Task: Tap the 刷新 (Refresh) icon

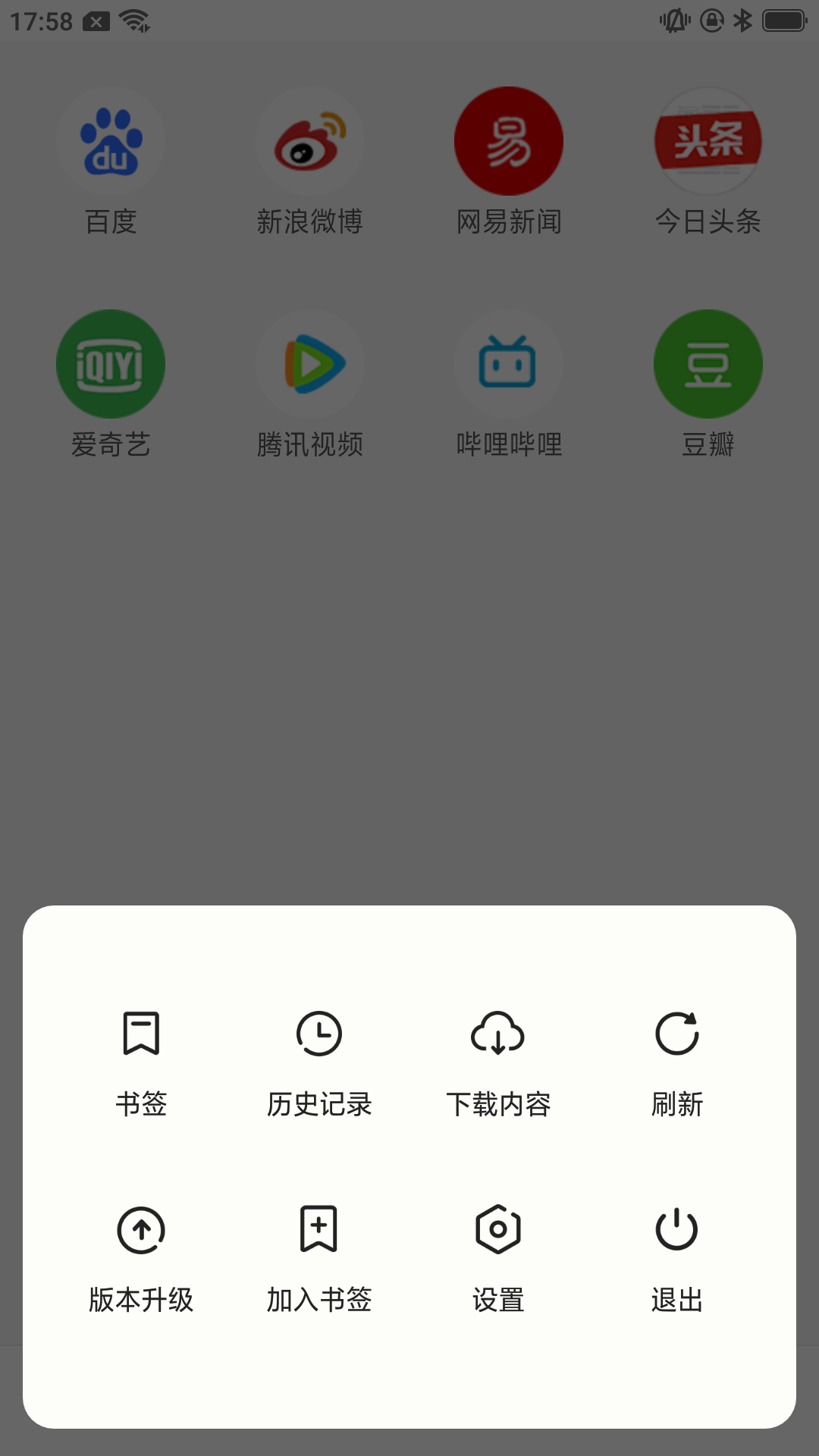Action: pos(677,1034)
